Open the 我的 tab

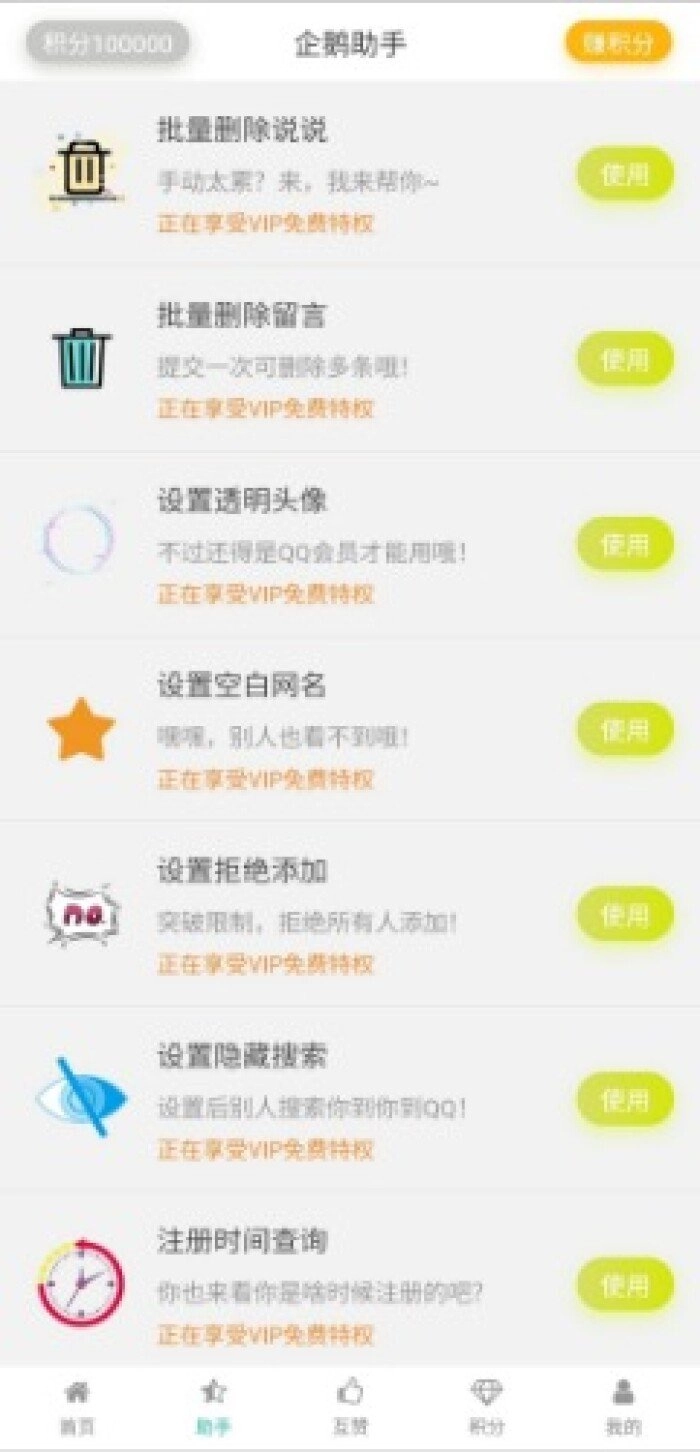pyautogui.click(x=622, y=1406)
